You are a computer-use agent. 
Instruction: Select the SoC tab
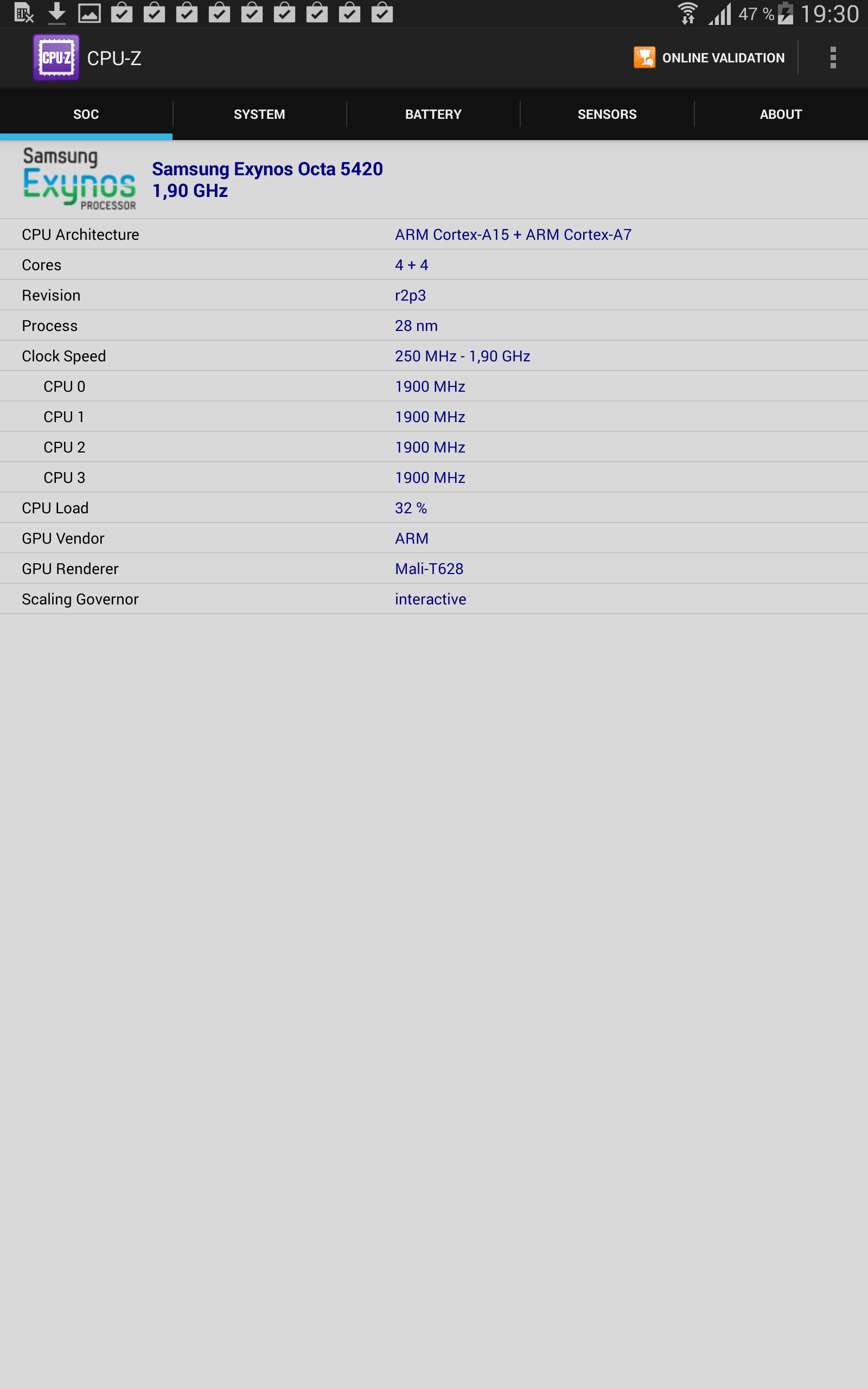[x=86, y=114]
